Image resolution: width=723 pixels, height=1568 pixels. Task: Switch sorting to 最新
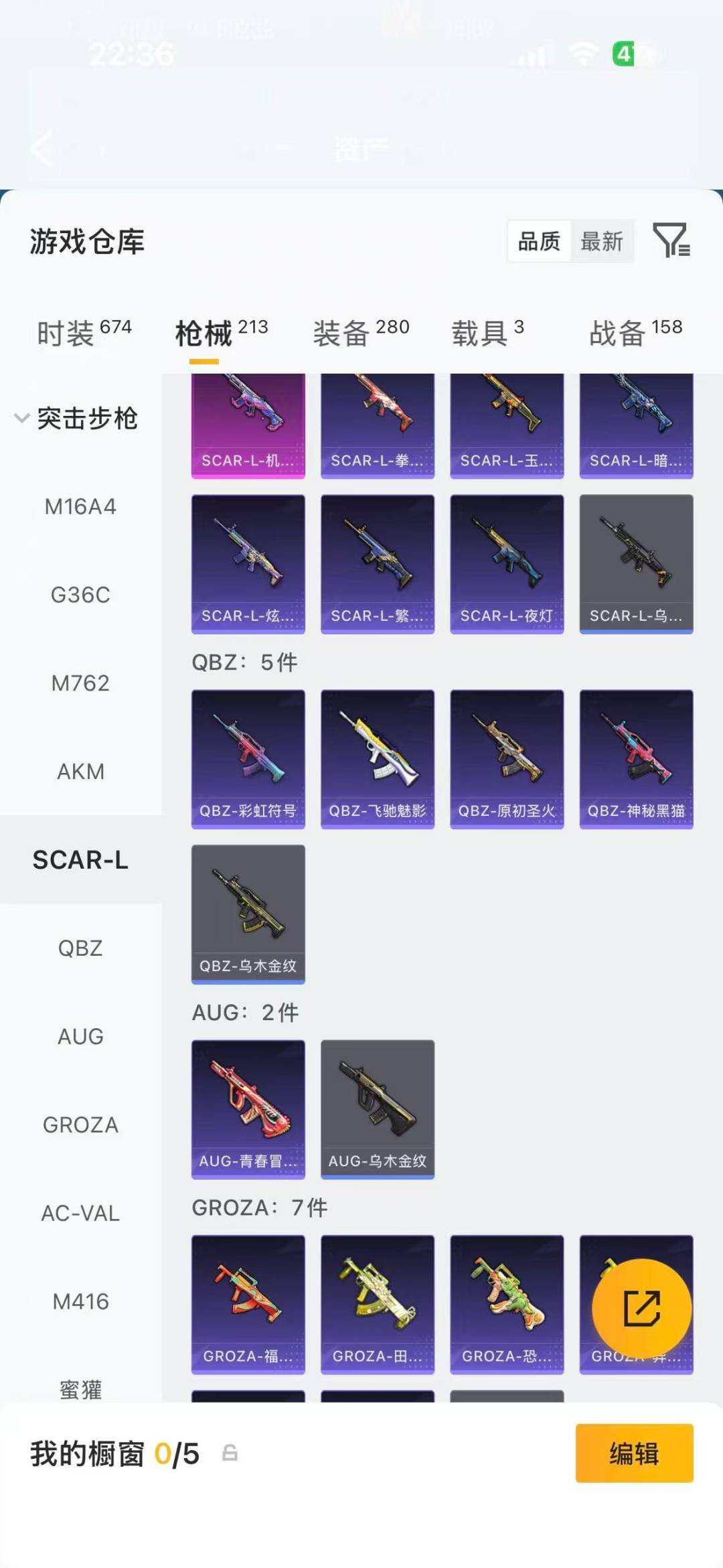click(601, 241)
